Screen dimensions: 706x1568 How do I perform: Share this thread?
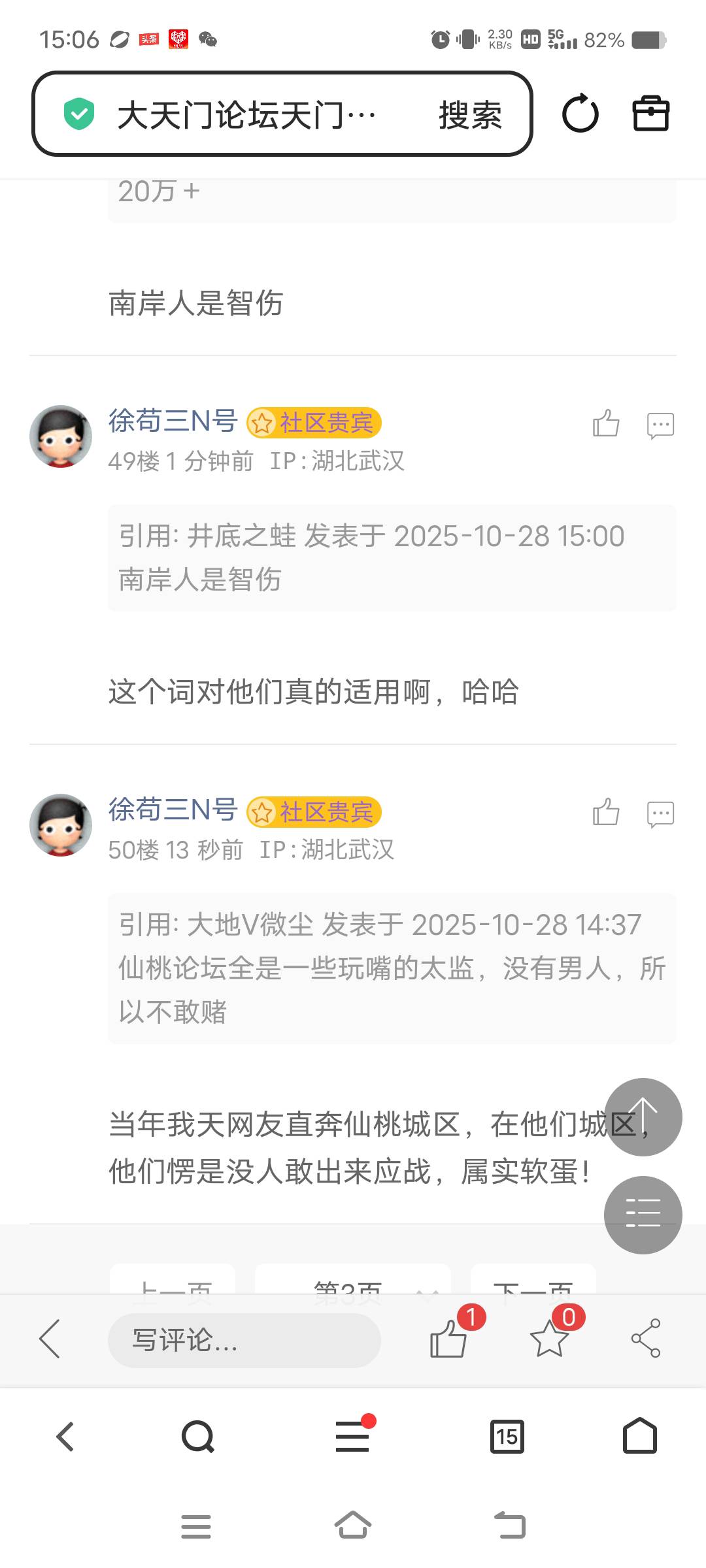pos(646,1338)
